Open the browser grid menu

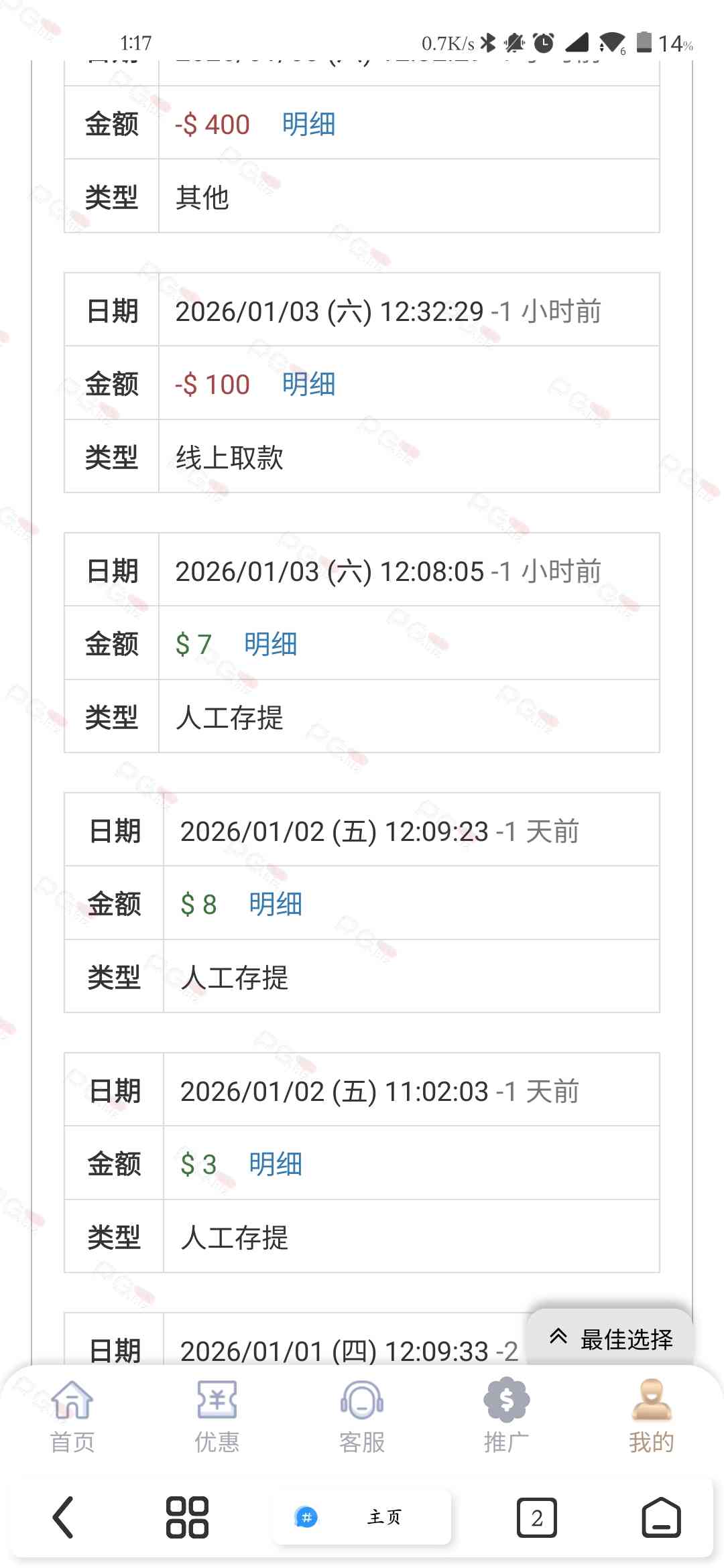pyautogui.click(x=187, y=1517)
